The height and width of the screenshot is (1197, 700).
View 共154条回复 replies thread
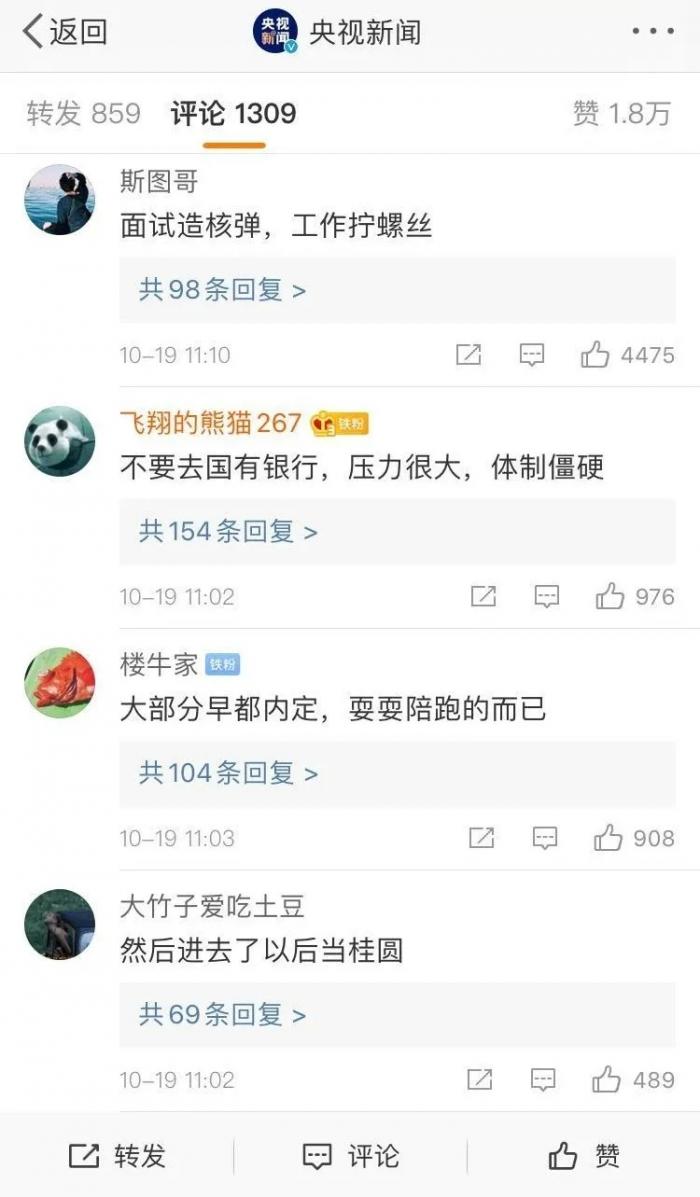228,531
